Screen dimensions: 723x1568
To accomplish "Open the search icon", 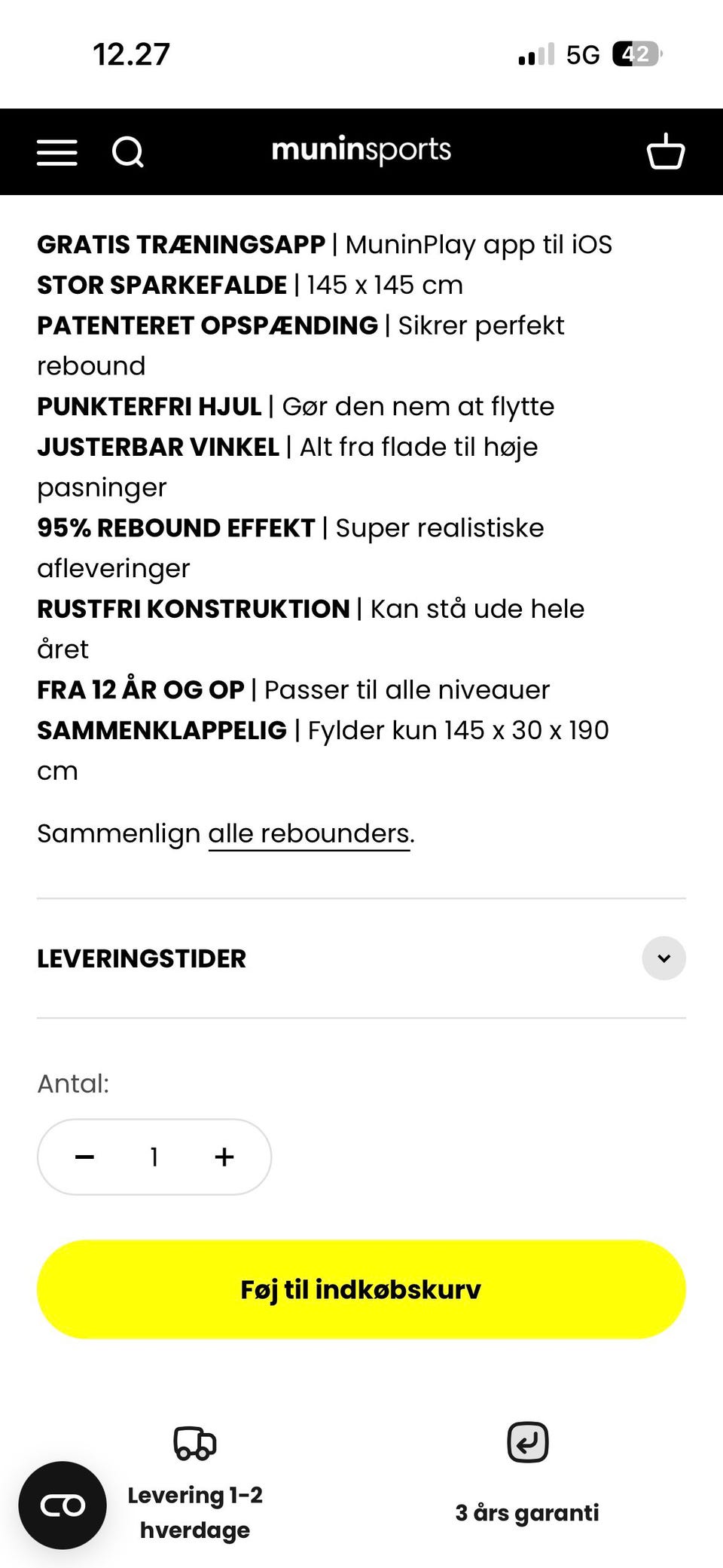I will [x=128, y=152].
